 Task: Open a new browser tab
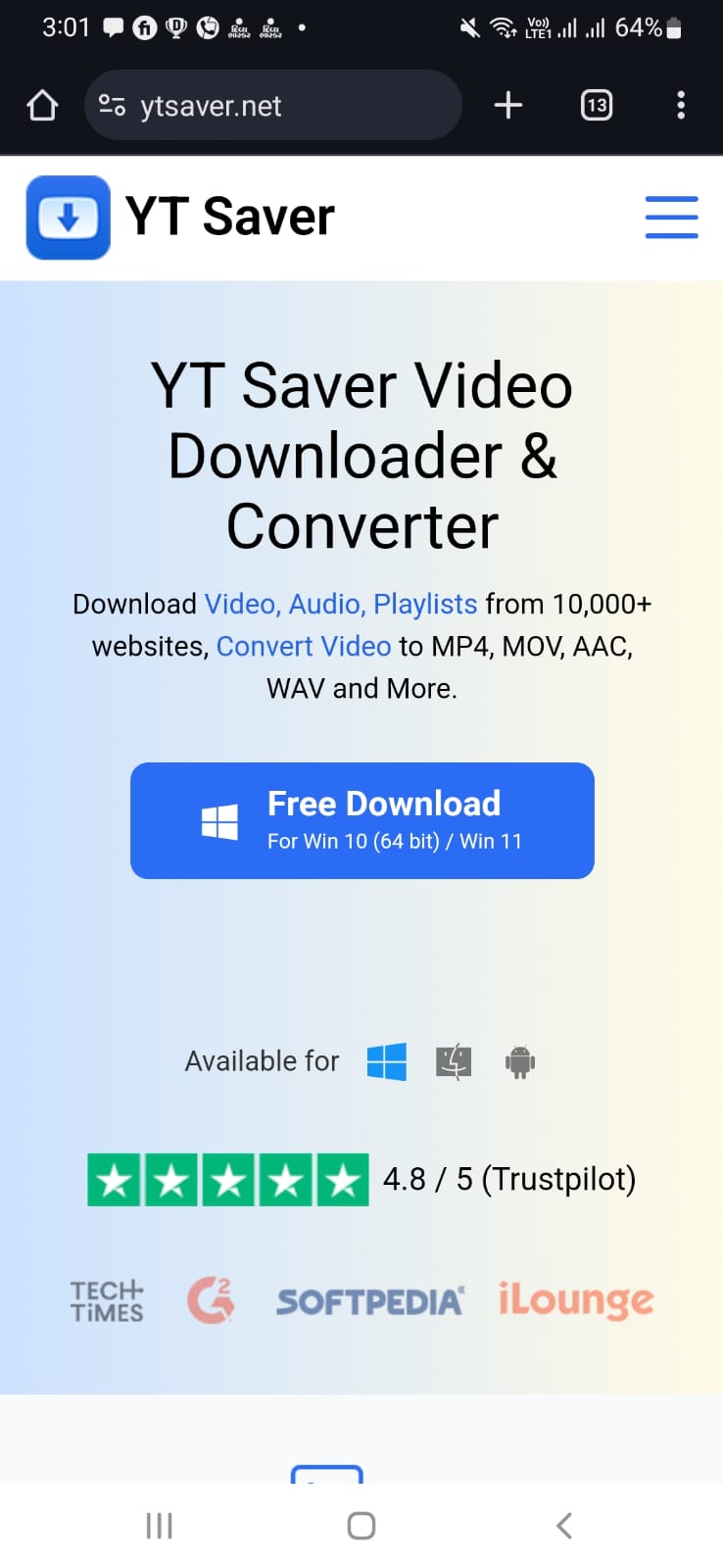pos(507,105)
